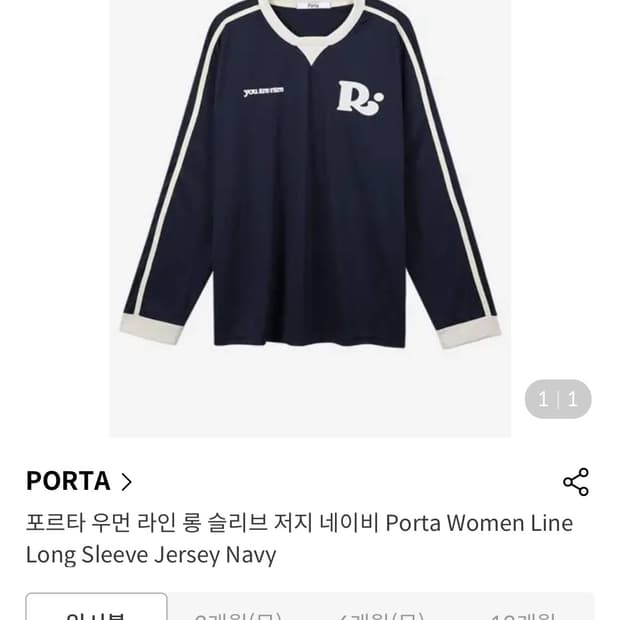Share this Porta jersey product
Screen dimensions: 620x620
pyautogui.click(x=576, y=482)
